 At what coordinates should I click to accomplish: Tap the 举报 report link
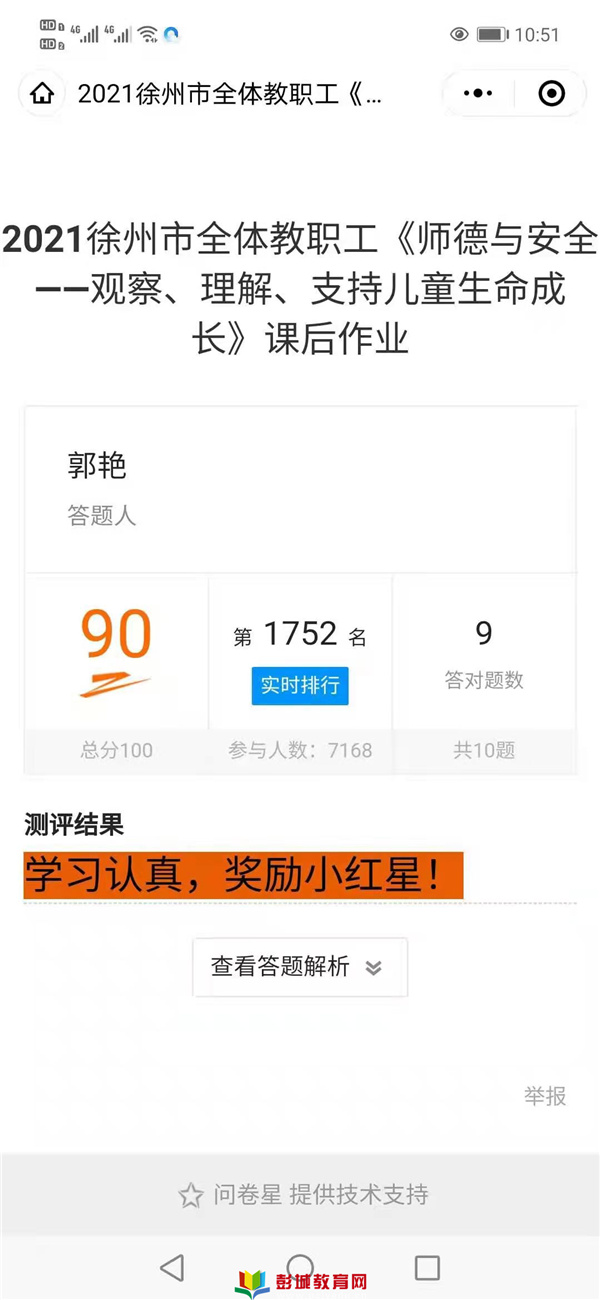545,1096
